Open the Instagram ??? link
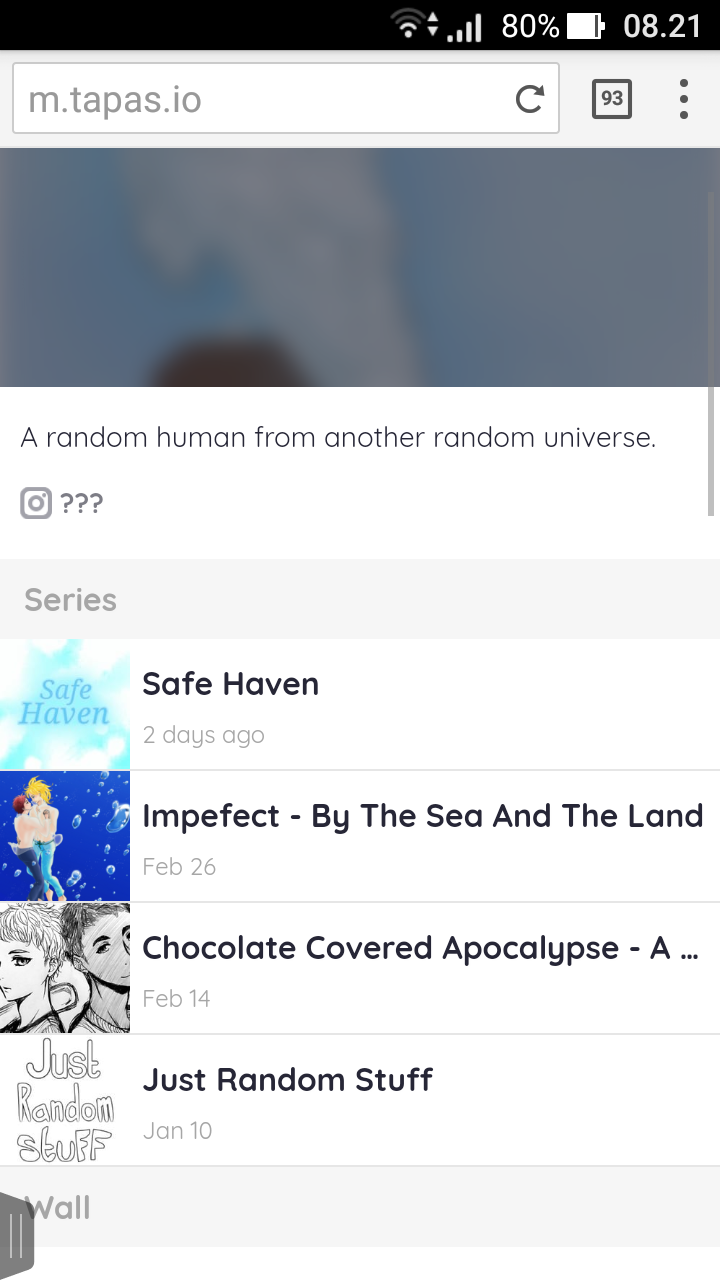 coord(62,502)
